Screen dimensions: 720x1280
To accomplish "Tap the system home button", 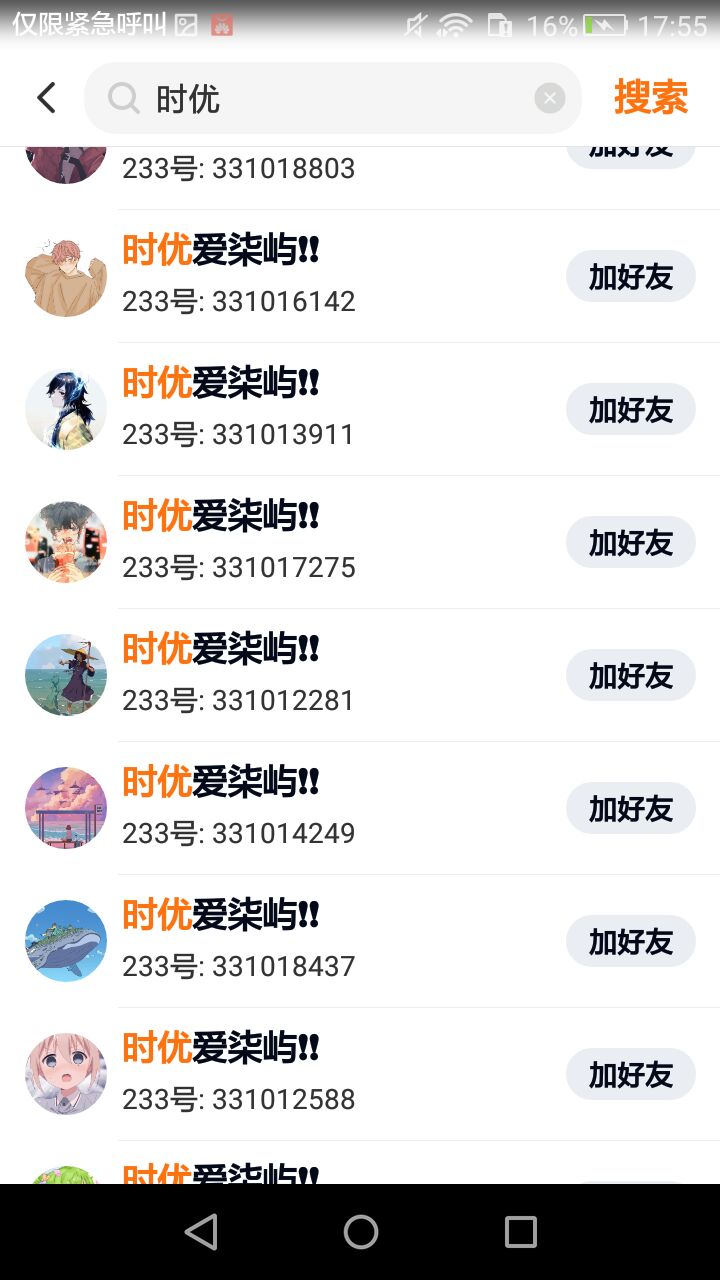I will (360, 1232).
